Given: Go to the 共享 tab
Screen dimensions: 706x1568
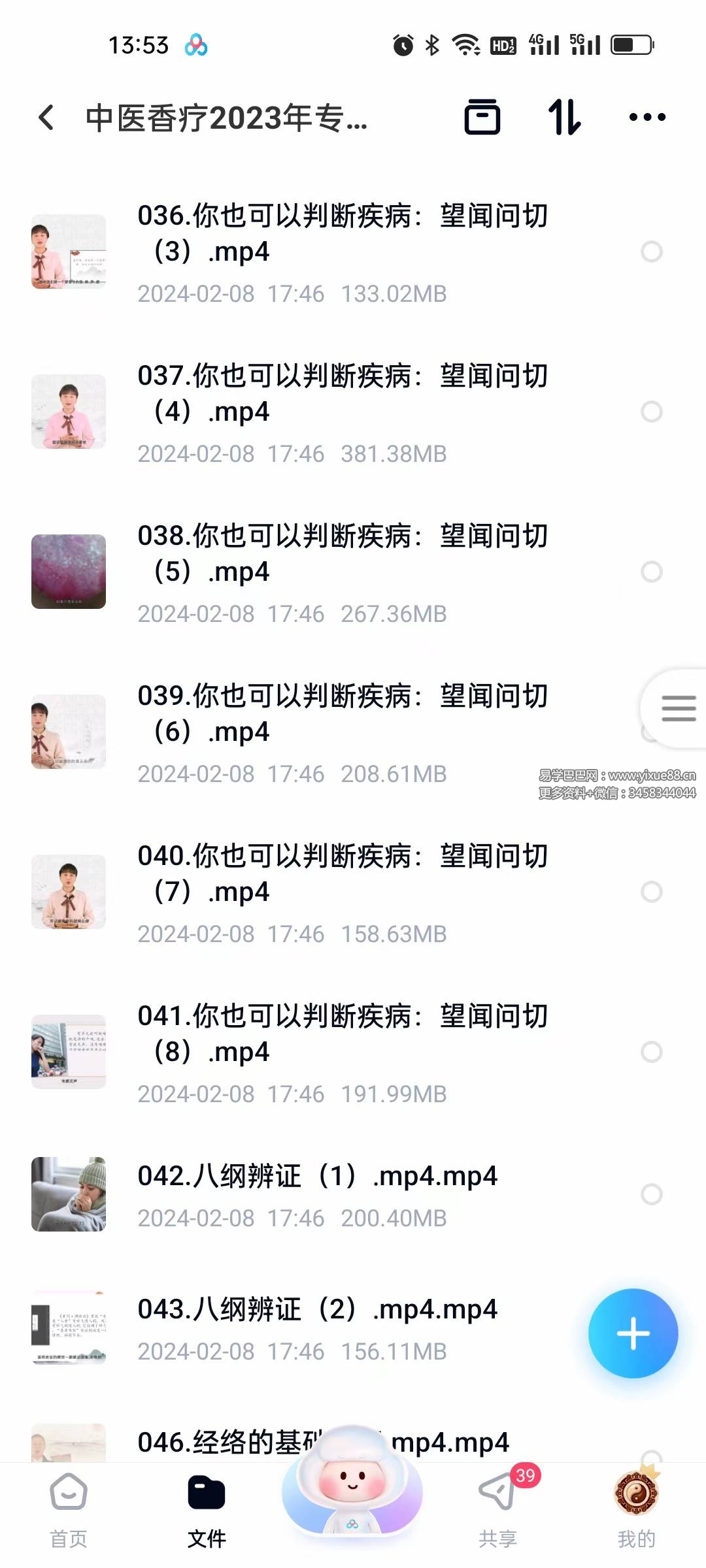Looking at the screenshot, I should [497, 1511].
